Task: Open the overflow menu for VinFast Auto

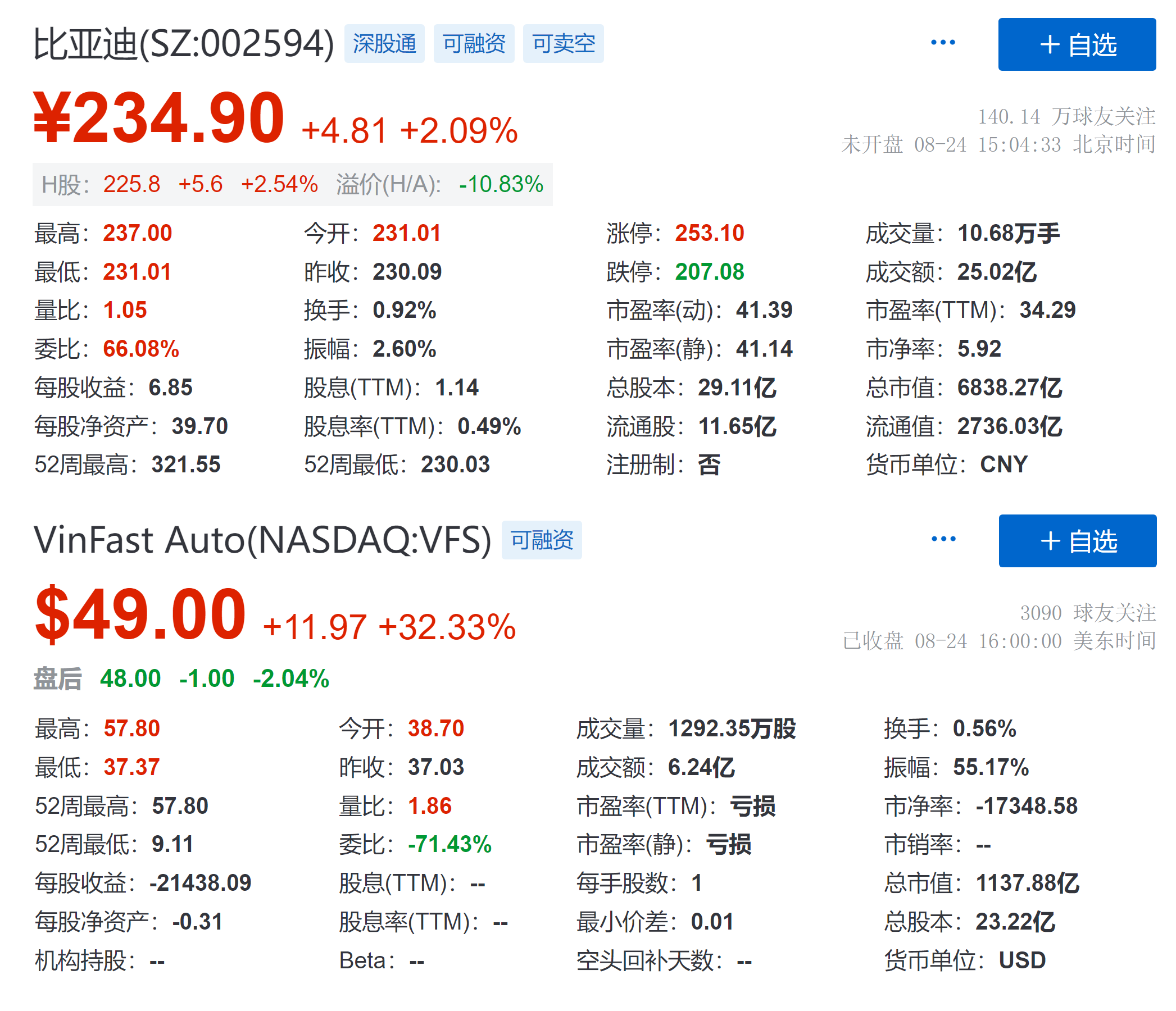Action: pyautogui.click(x=943, y=539)
